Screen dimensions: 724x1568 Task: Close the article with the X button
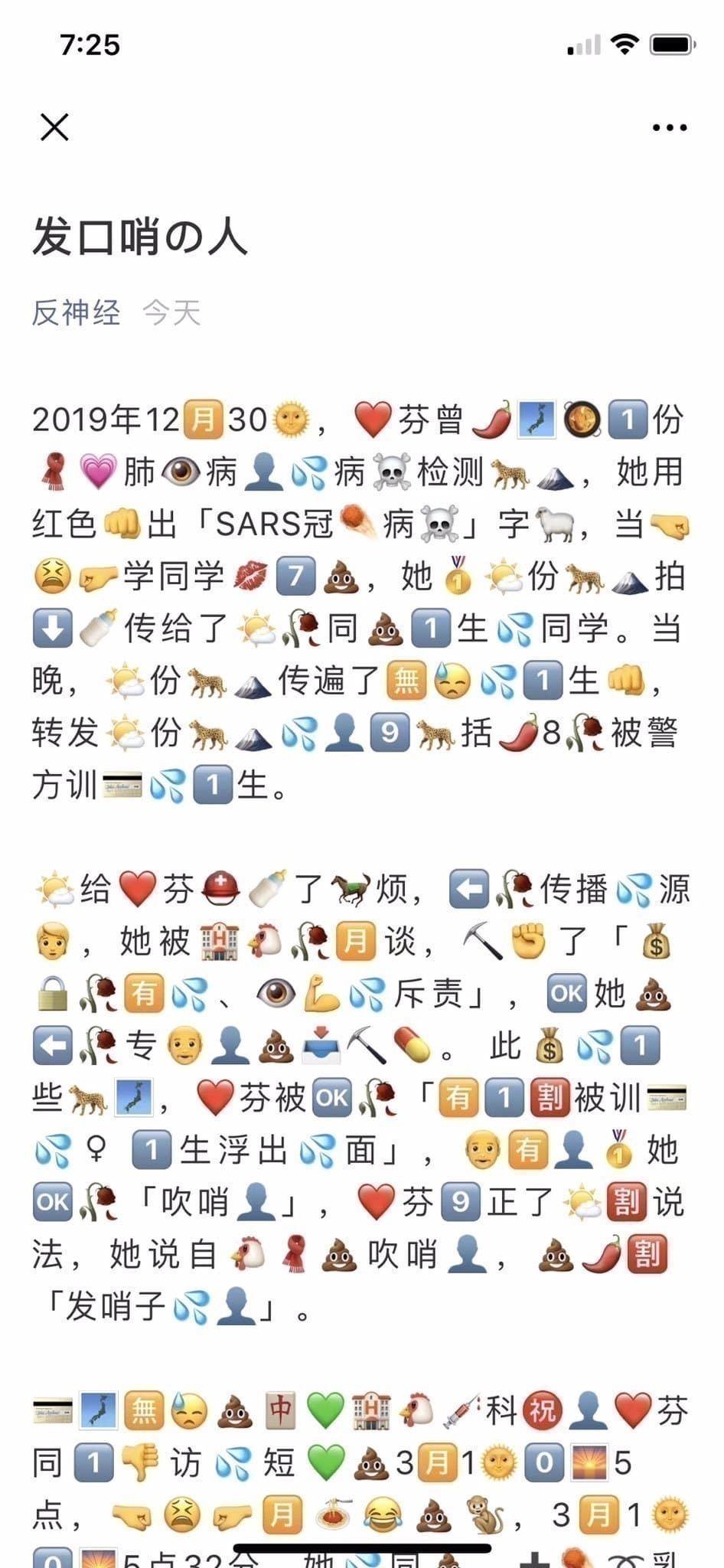(54, 127)
